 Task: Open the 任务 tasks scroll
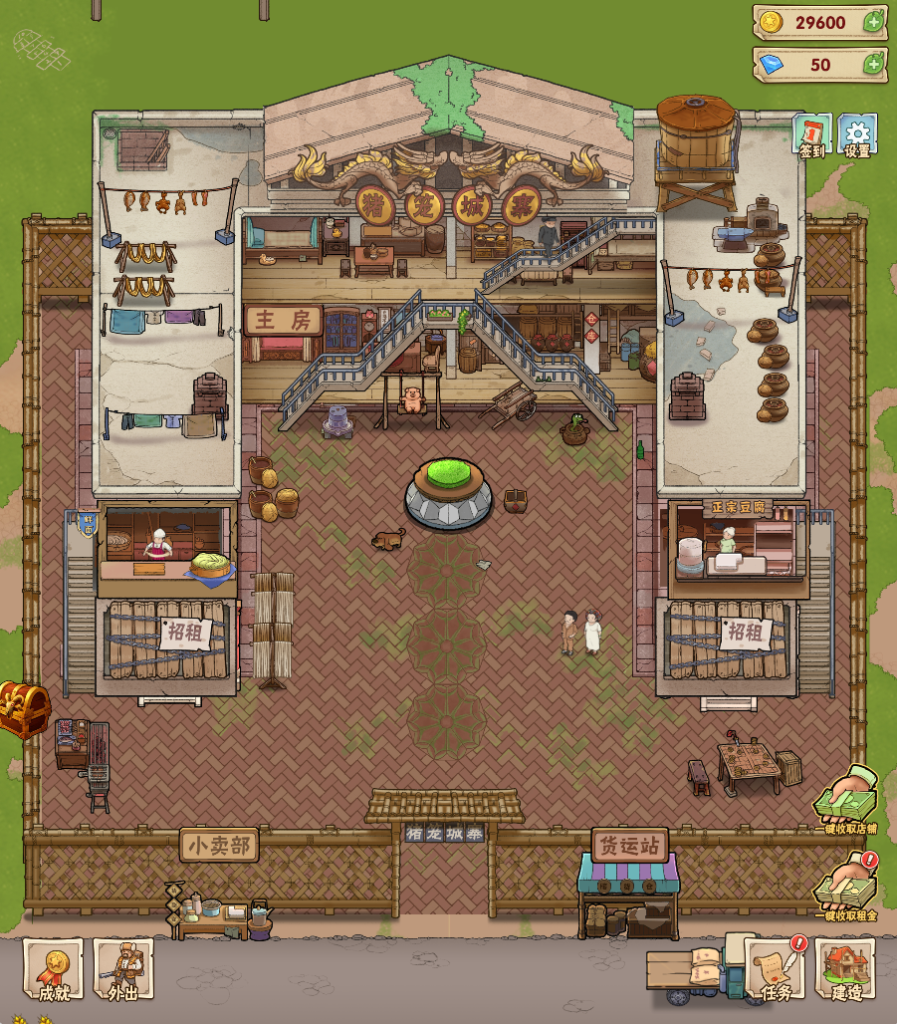click(776, 969)
